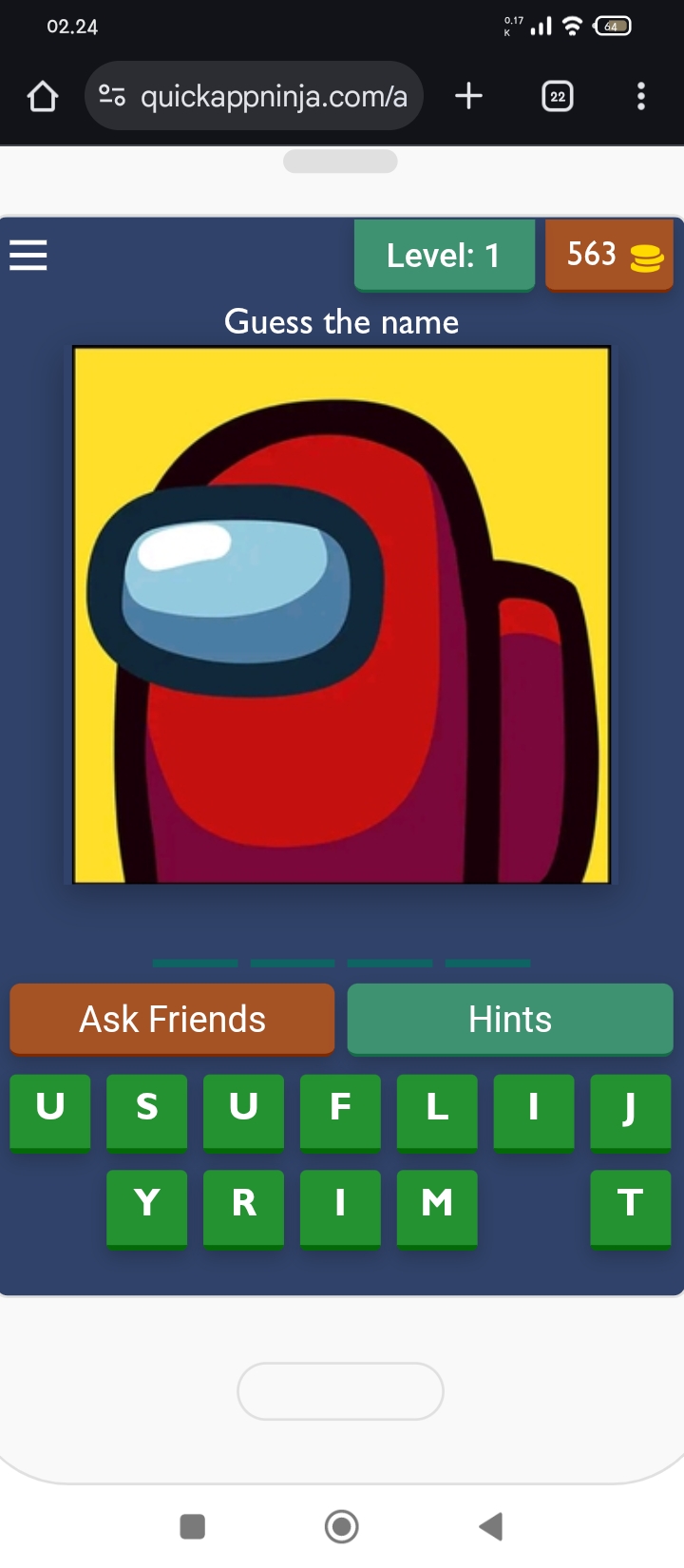The width and height of the screenshot is (684, 1568).
Task: Tap the letter T tile
Action: pyautogui.click(x=630, y=1206)
